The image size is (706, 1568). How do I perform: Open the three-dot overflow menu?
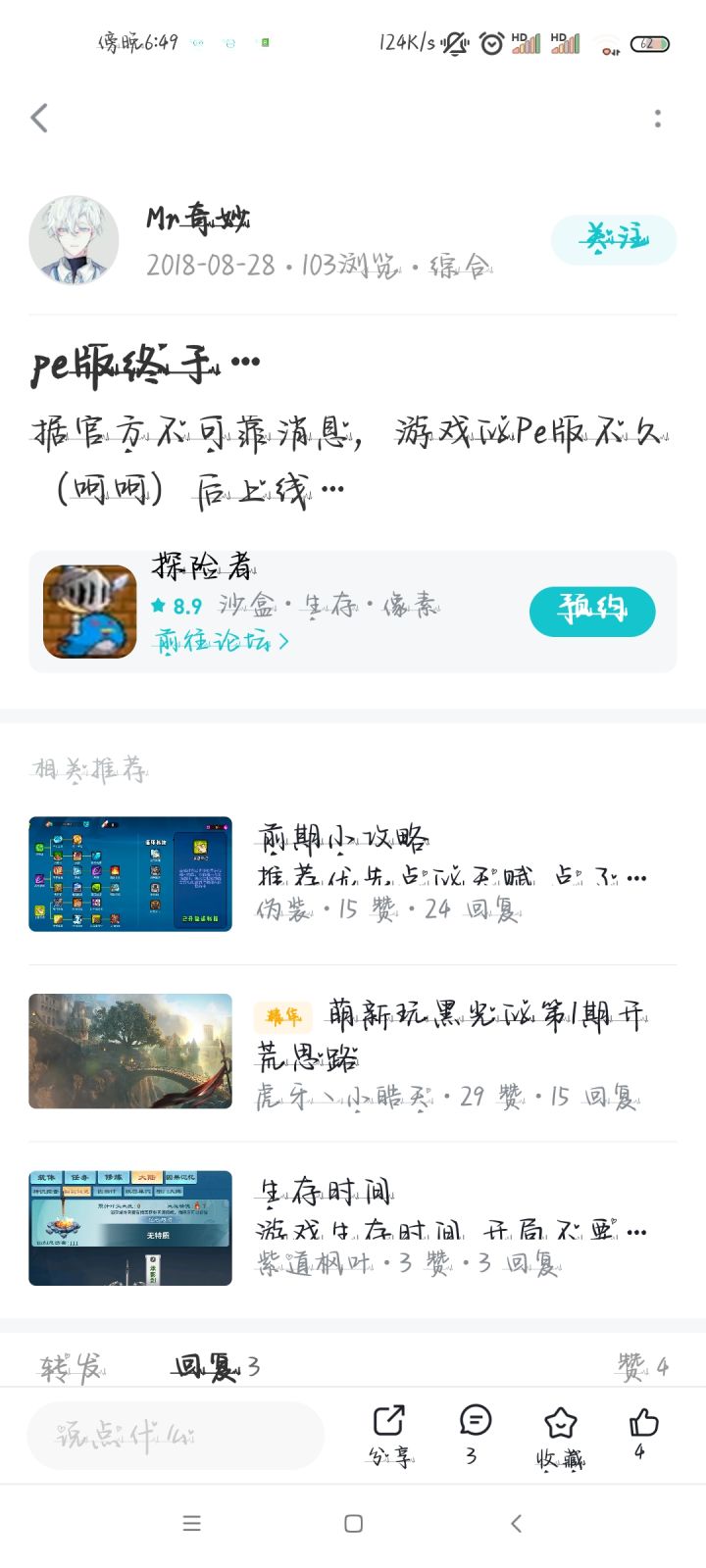pos(658,119)
